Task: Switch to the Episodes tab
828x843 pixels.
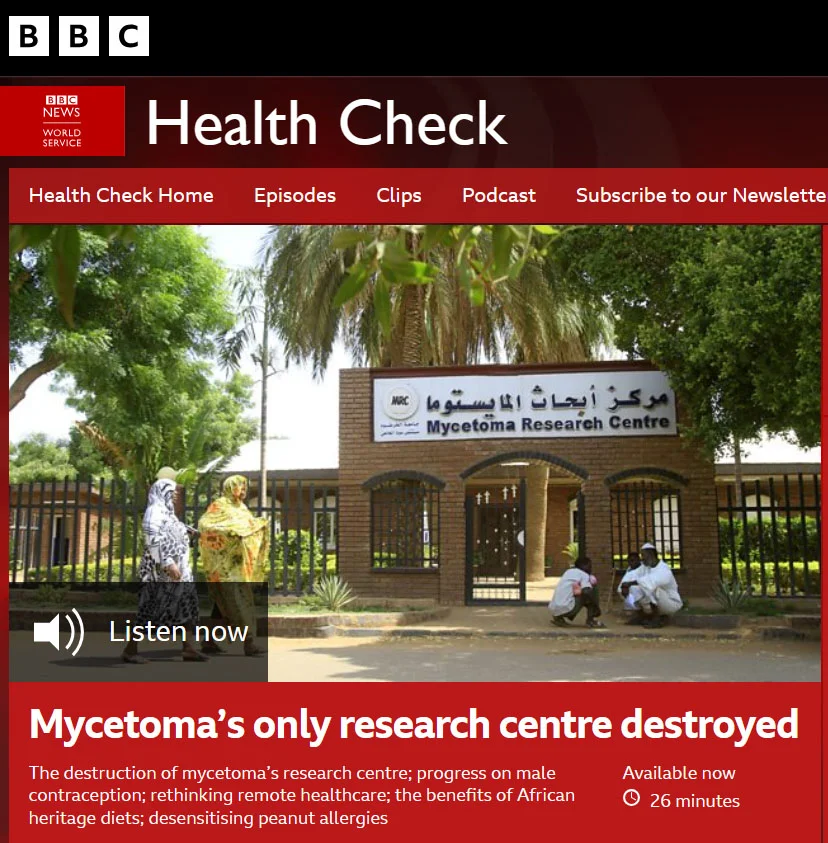Action: click(295, 195)
